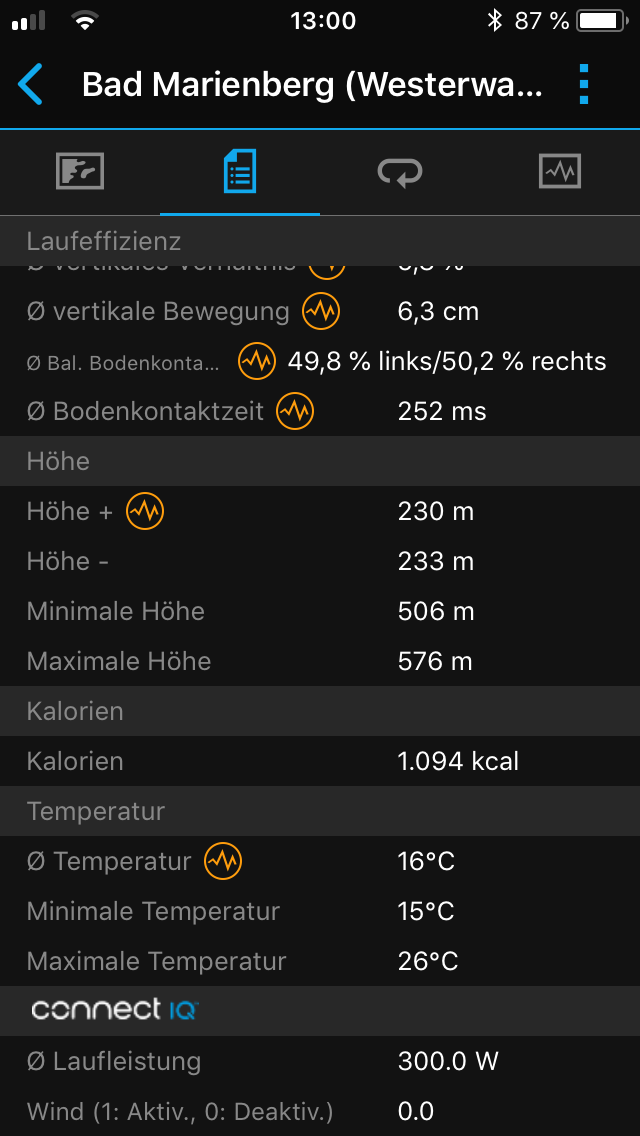Open the three-dot overflow menu
Screen dimensions: 640x1136
(x=585, y=85)
